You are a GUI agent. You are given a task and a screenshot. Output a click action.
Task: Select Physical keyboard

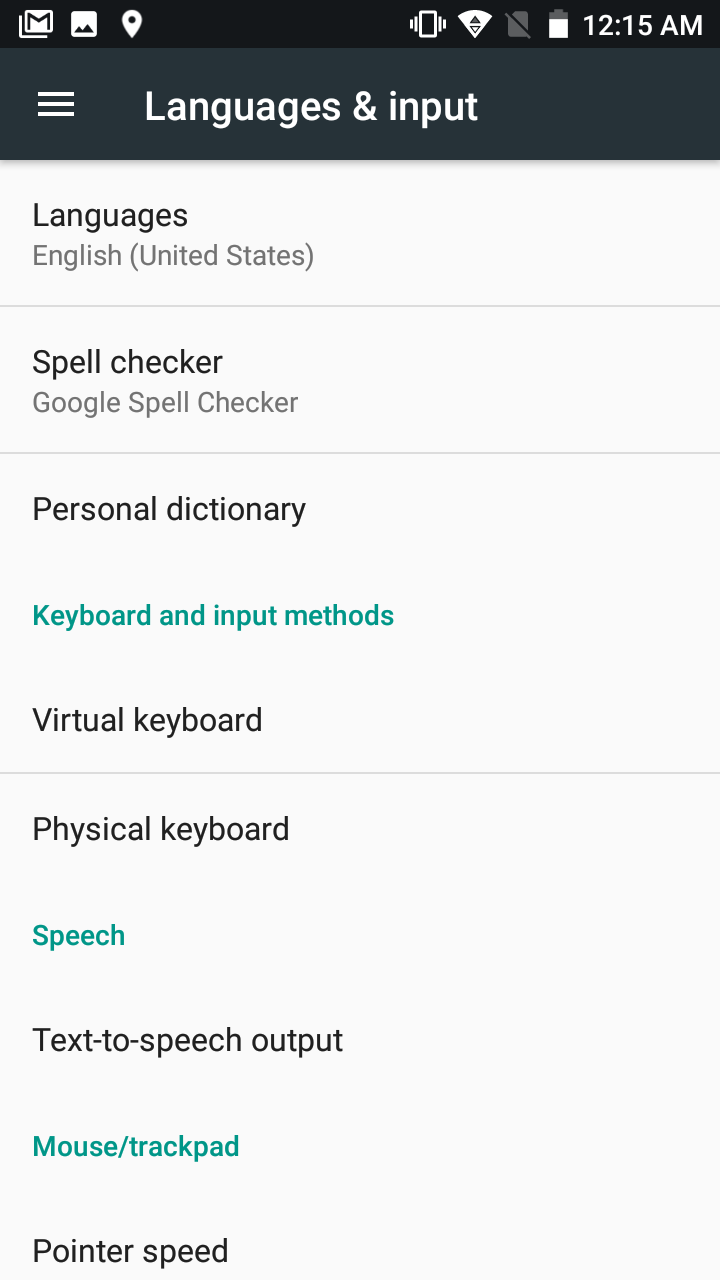click(360, 829)
